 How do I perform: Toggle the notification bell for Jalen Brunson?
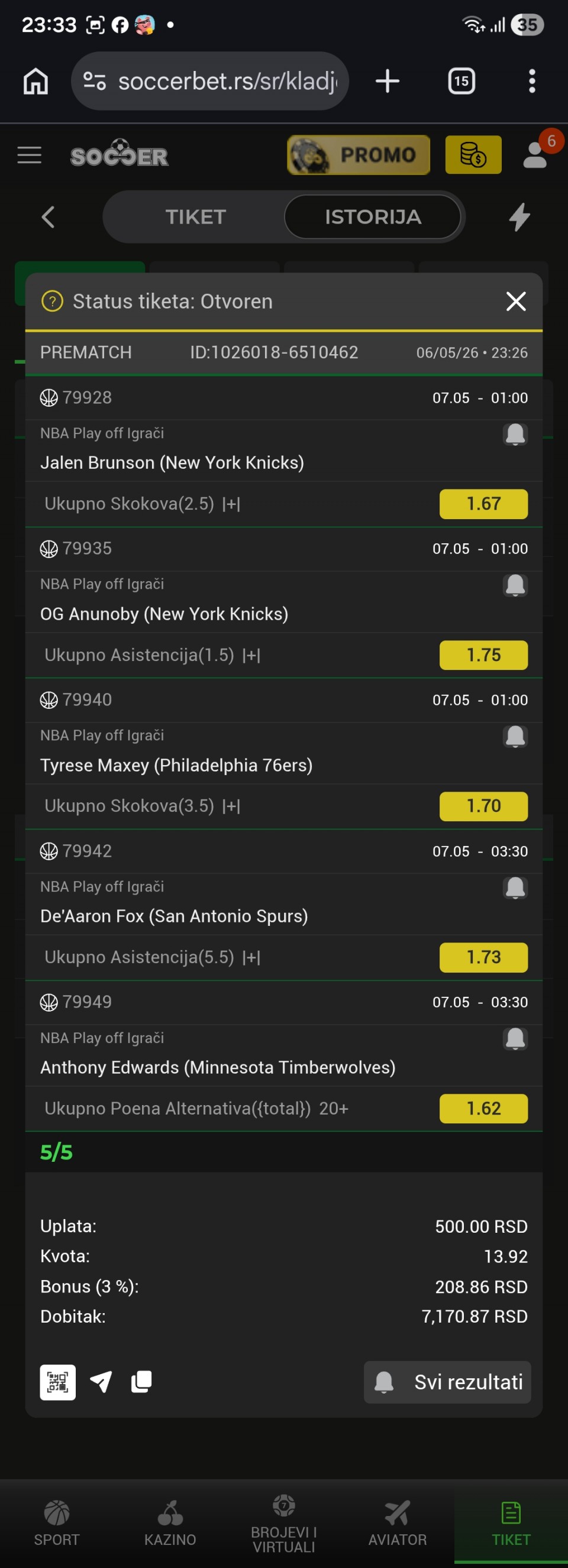click(x=515, y=434)
